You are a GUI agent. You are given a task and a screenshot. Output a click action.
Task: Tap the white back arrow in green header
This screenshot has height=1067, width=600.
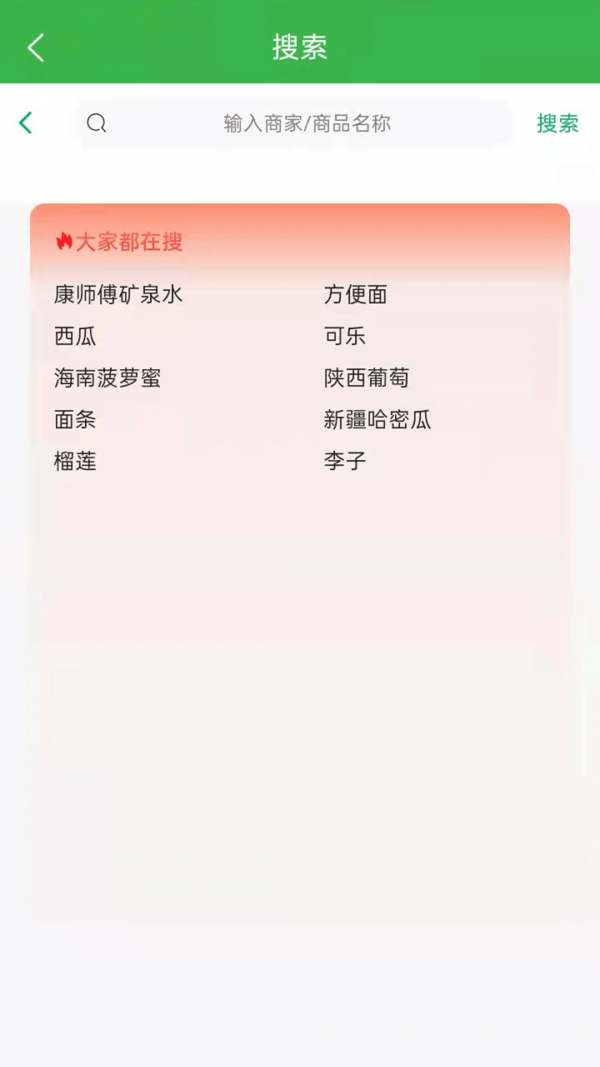tap(36, 47)
